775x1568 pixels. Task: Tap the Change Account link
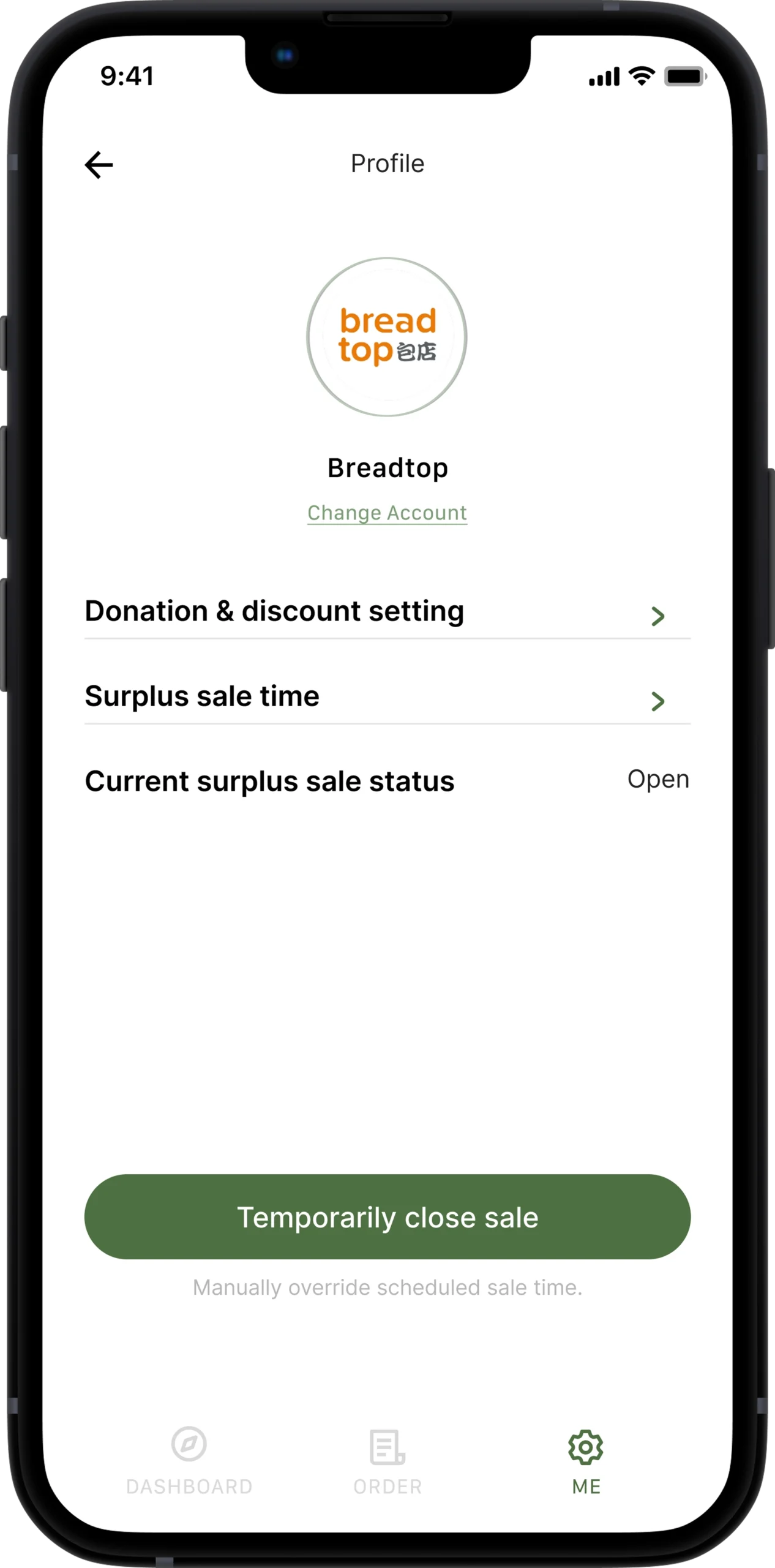[387, 513]
